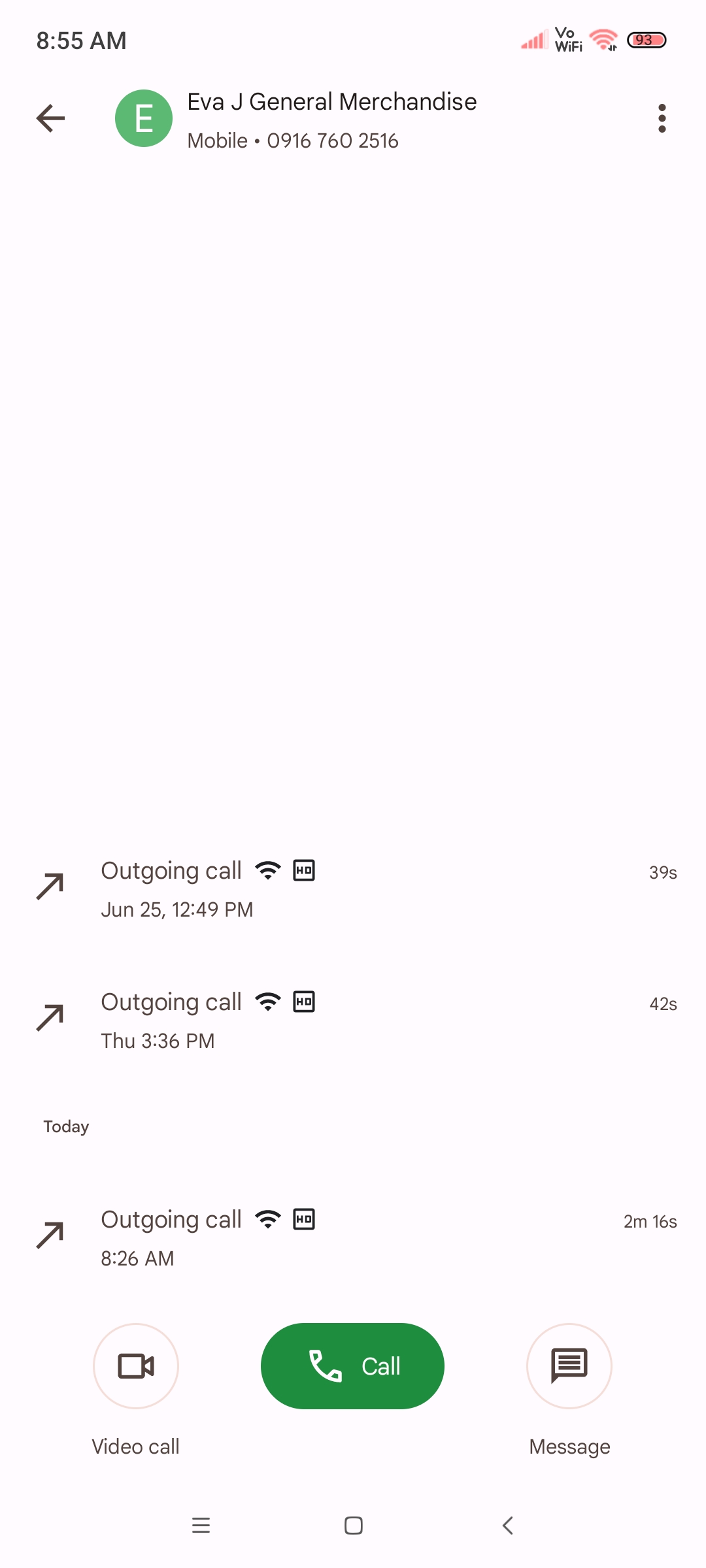Tap the contact avatar letter E

pyautogui.click(x=144, y=118)
